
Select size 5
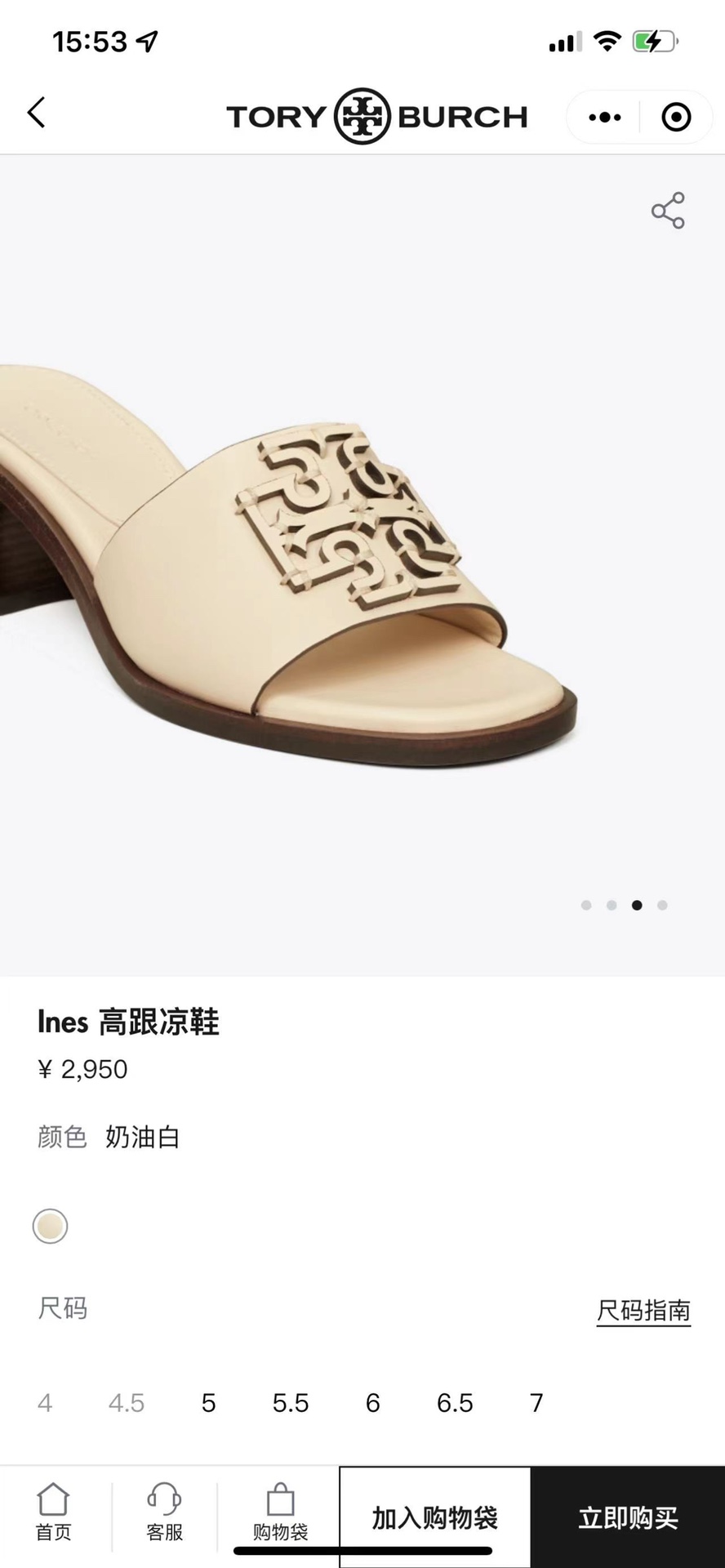click(x=208, y=1403)
